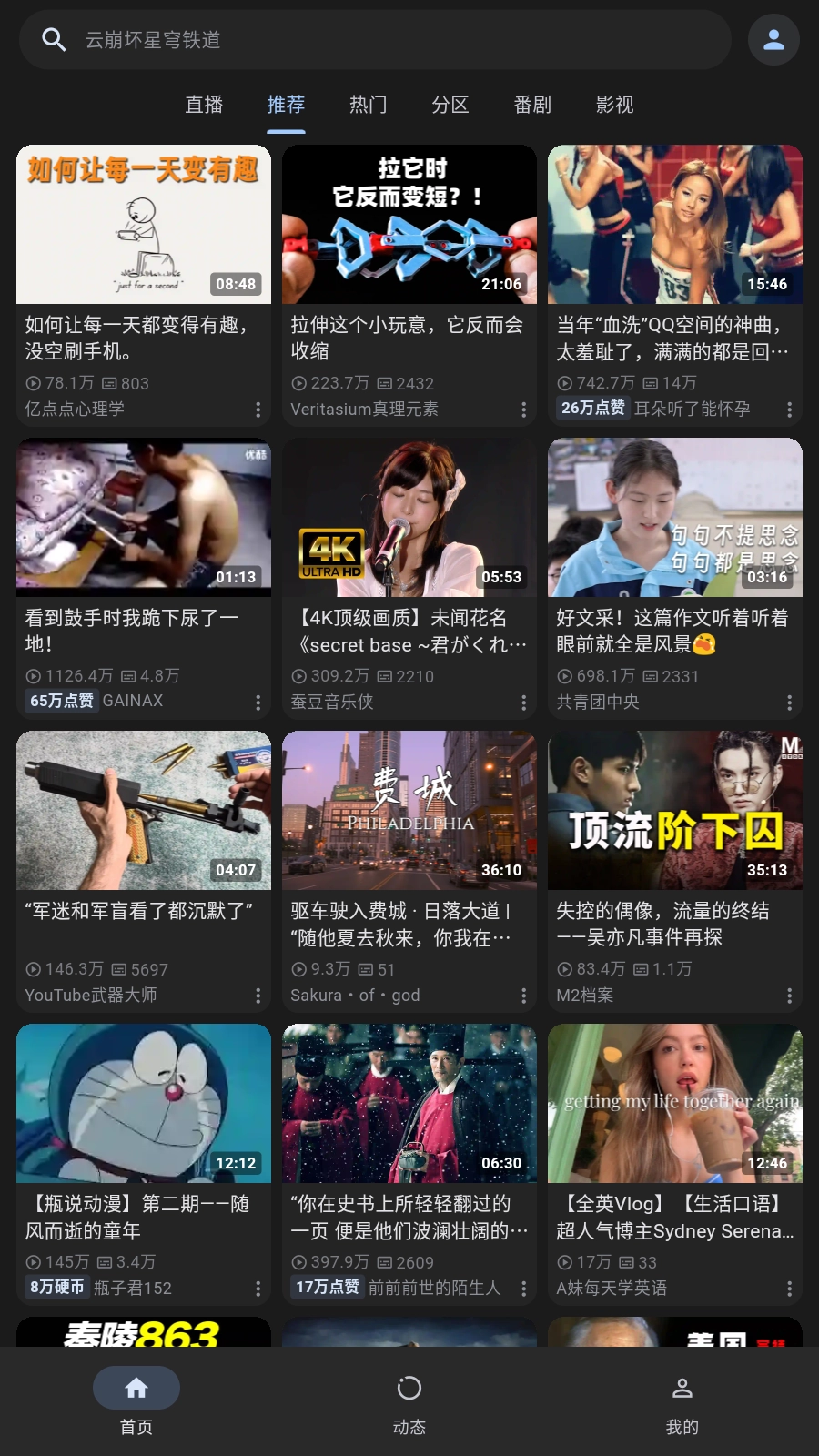This screenshot has width=819, height=1456.
Task: Go to the 番剧 tab
Action: [x=532, y=105]
